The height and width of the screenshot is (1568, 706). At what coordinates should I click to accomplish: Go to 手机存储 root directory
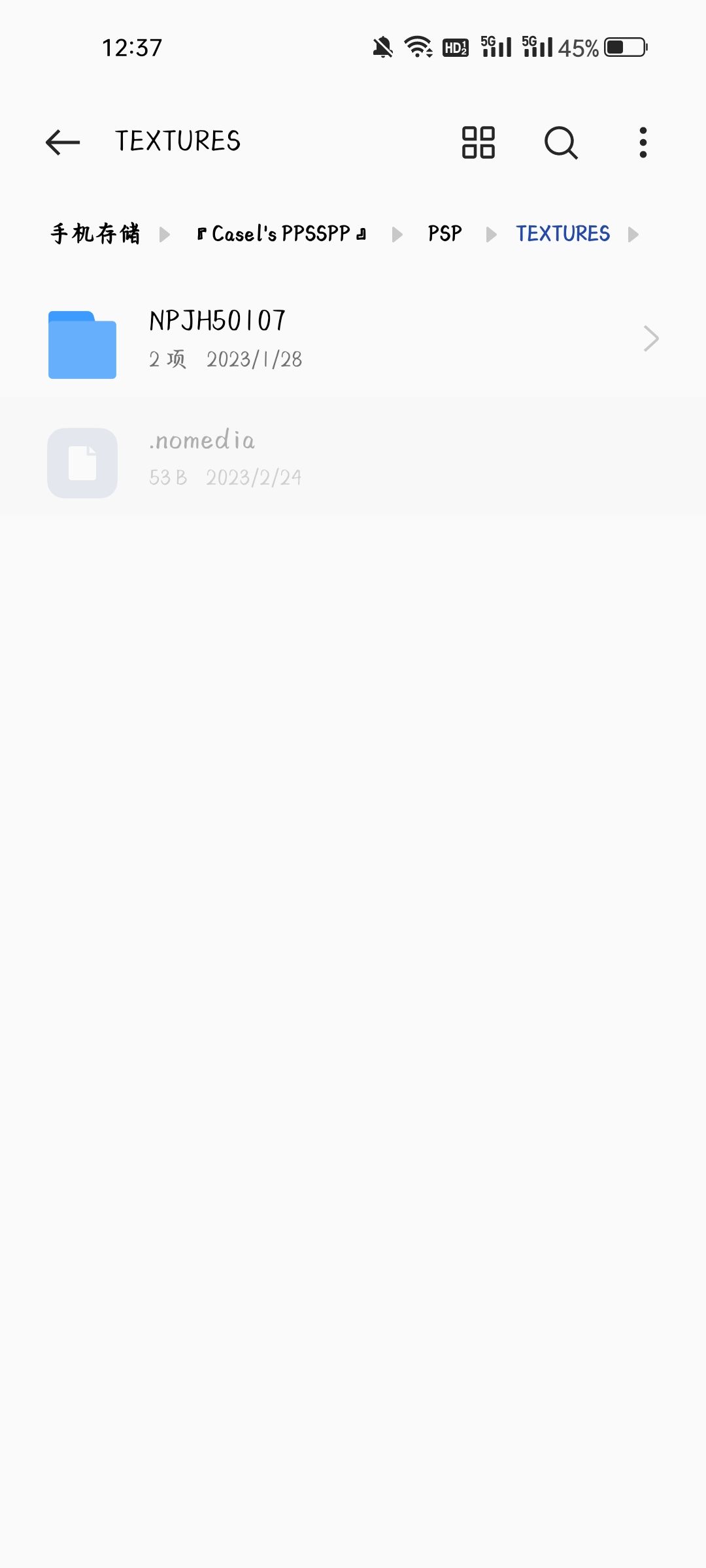click(95, 233)
